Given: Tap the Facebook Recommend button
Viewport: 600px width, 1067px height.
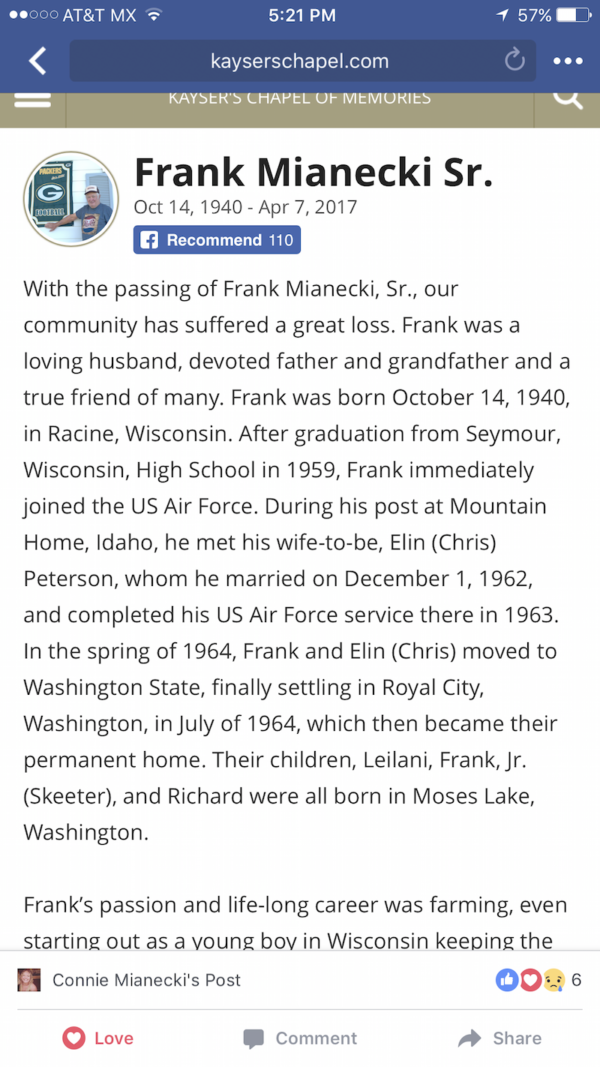Looking at the screenshot, I should pyautogui.click(x=217, y=240).
